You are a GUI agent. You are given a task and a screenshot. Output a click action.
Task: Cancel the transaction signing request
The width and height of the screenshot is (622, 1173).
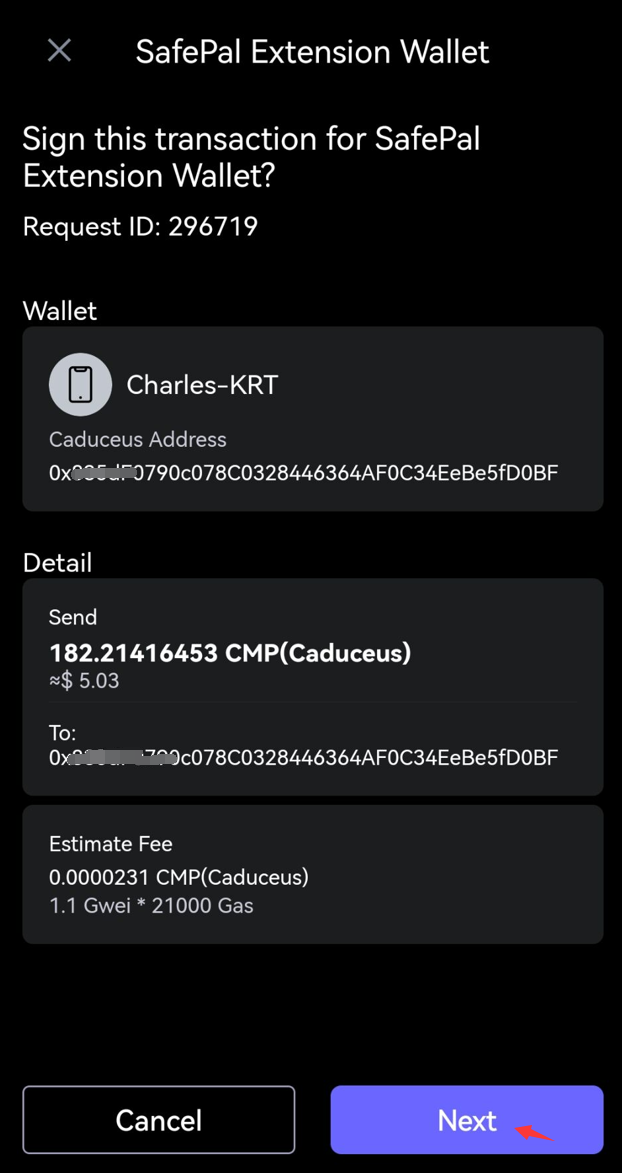[x=159, y=1120]
